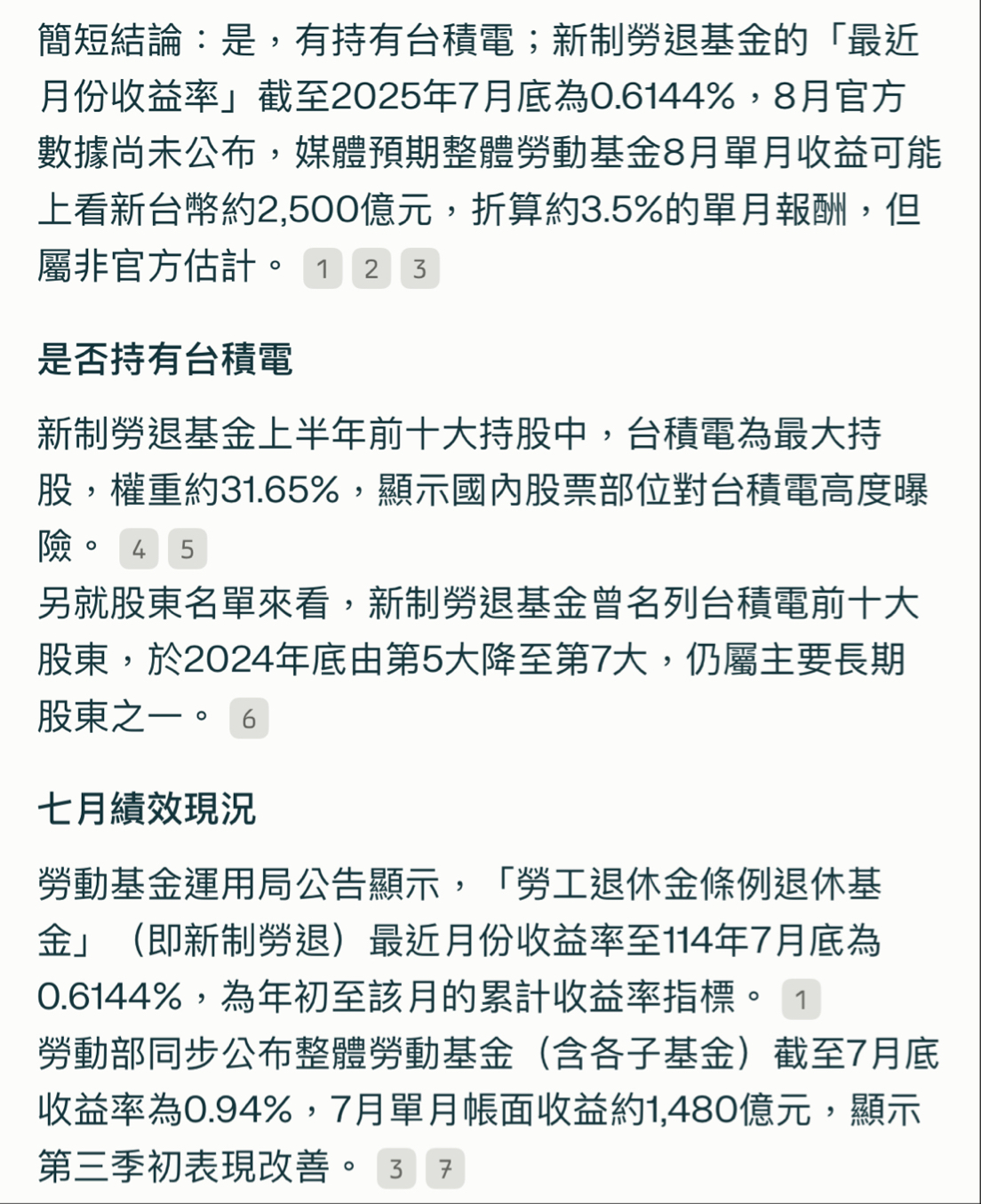
Task: Open citation 1 after 累計收益率指標
Action: coord(801,1000)
